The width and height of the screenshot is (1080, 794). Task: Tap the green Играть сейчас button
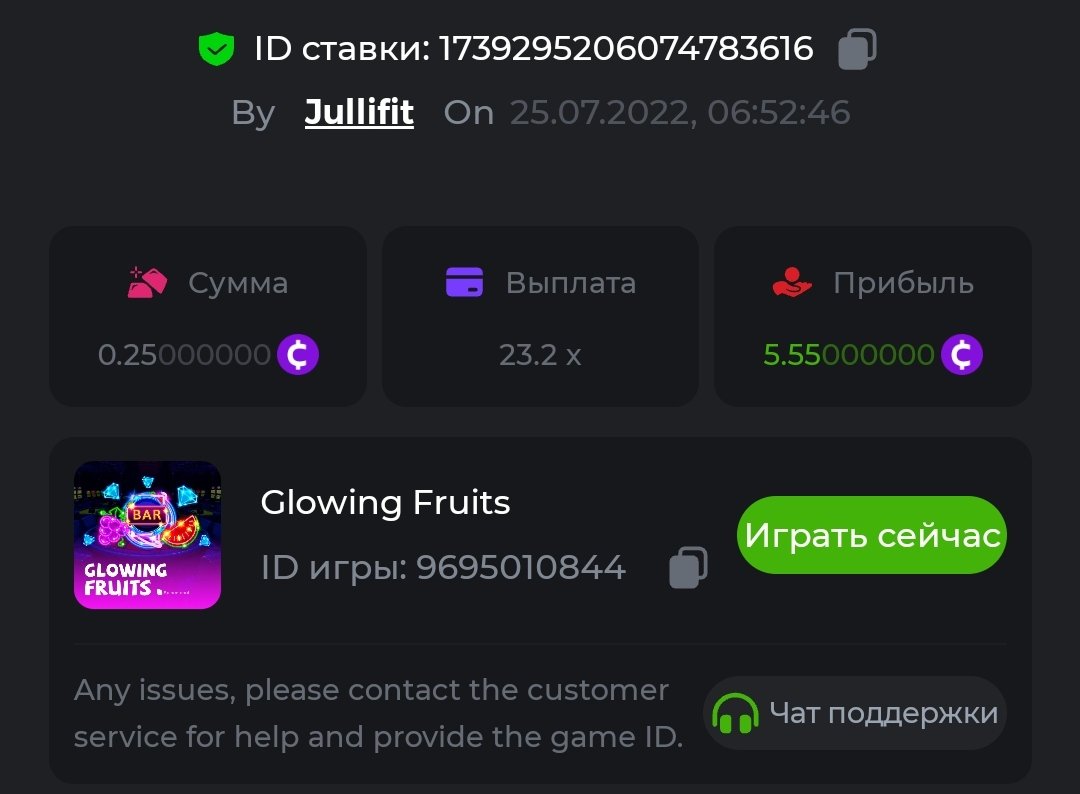click(x=871, y=535)
